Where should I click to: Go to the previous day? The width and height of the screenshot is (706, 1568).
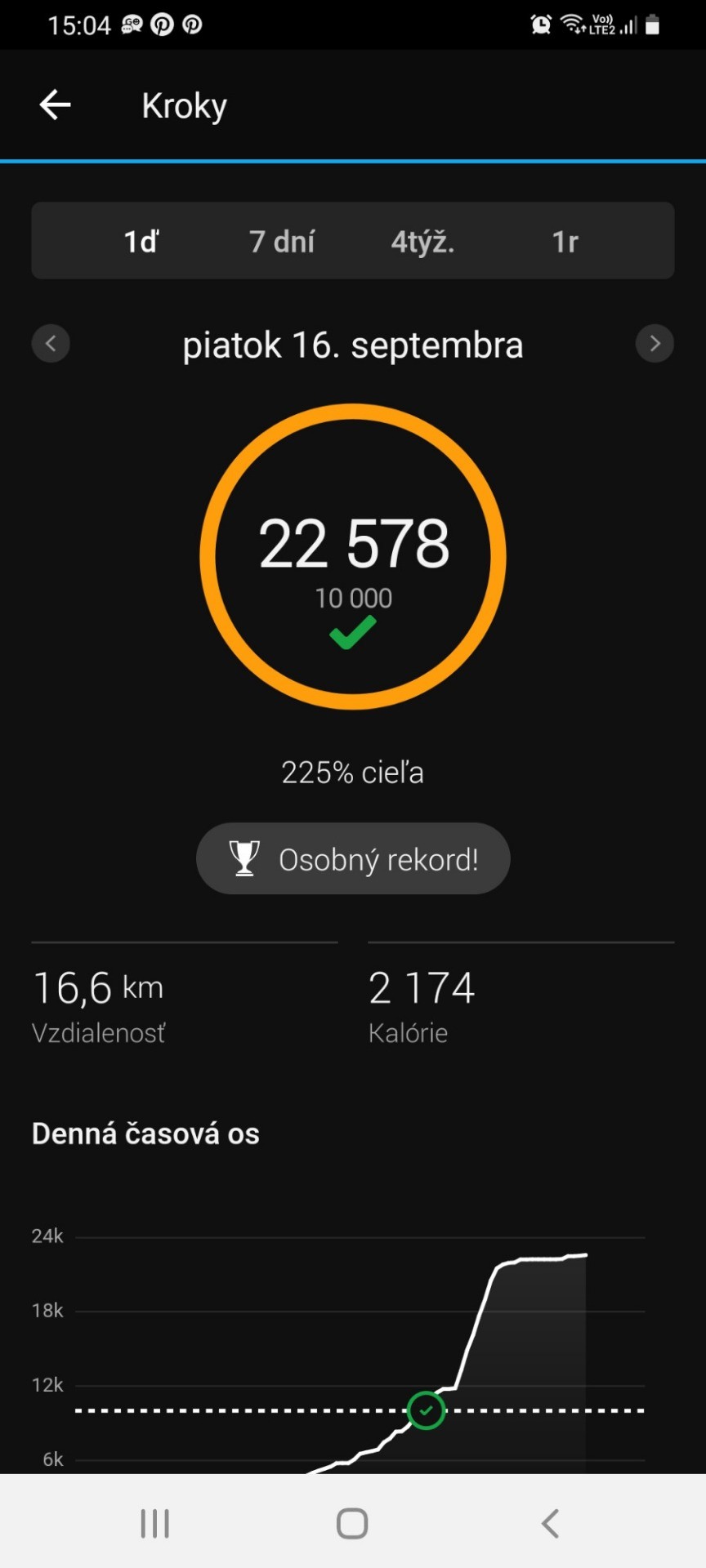[x=51, y=344]
